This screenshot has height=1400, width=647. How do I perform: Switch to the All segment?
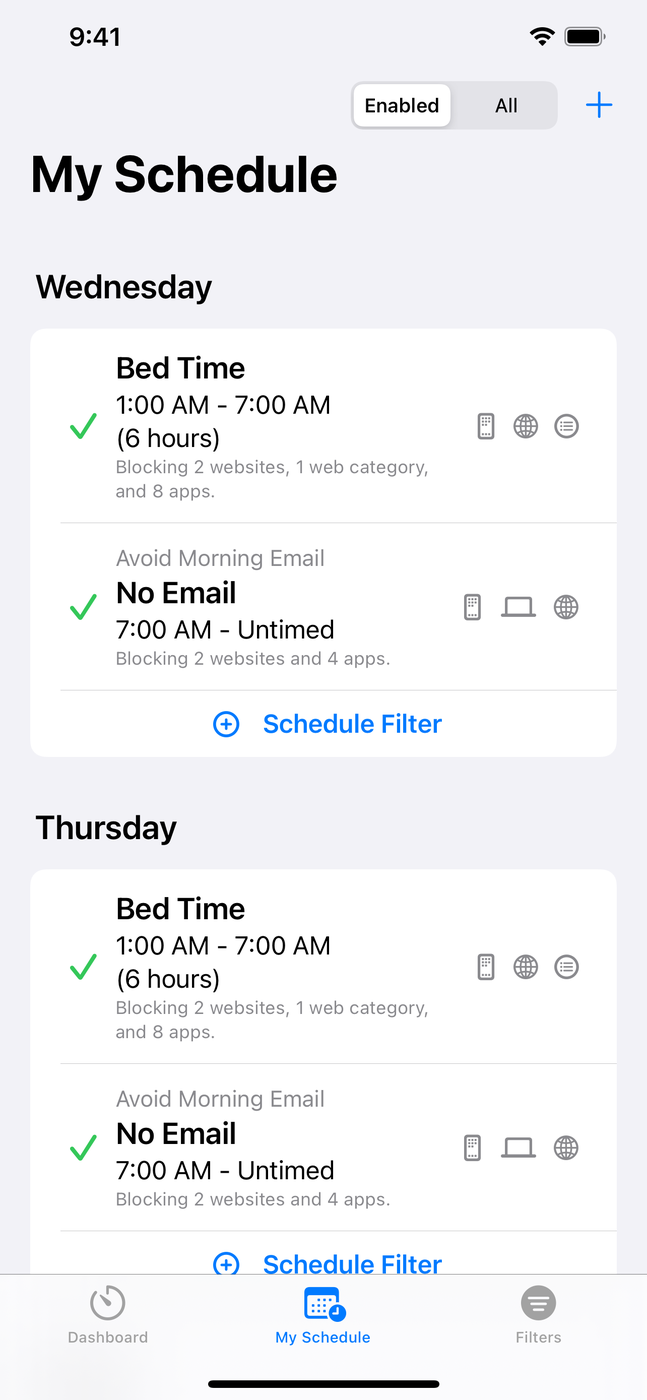pos(506,105)
